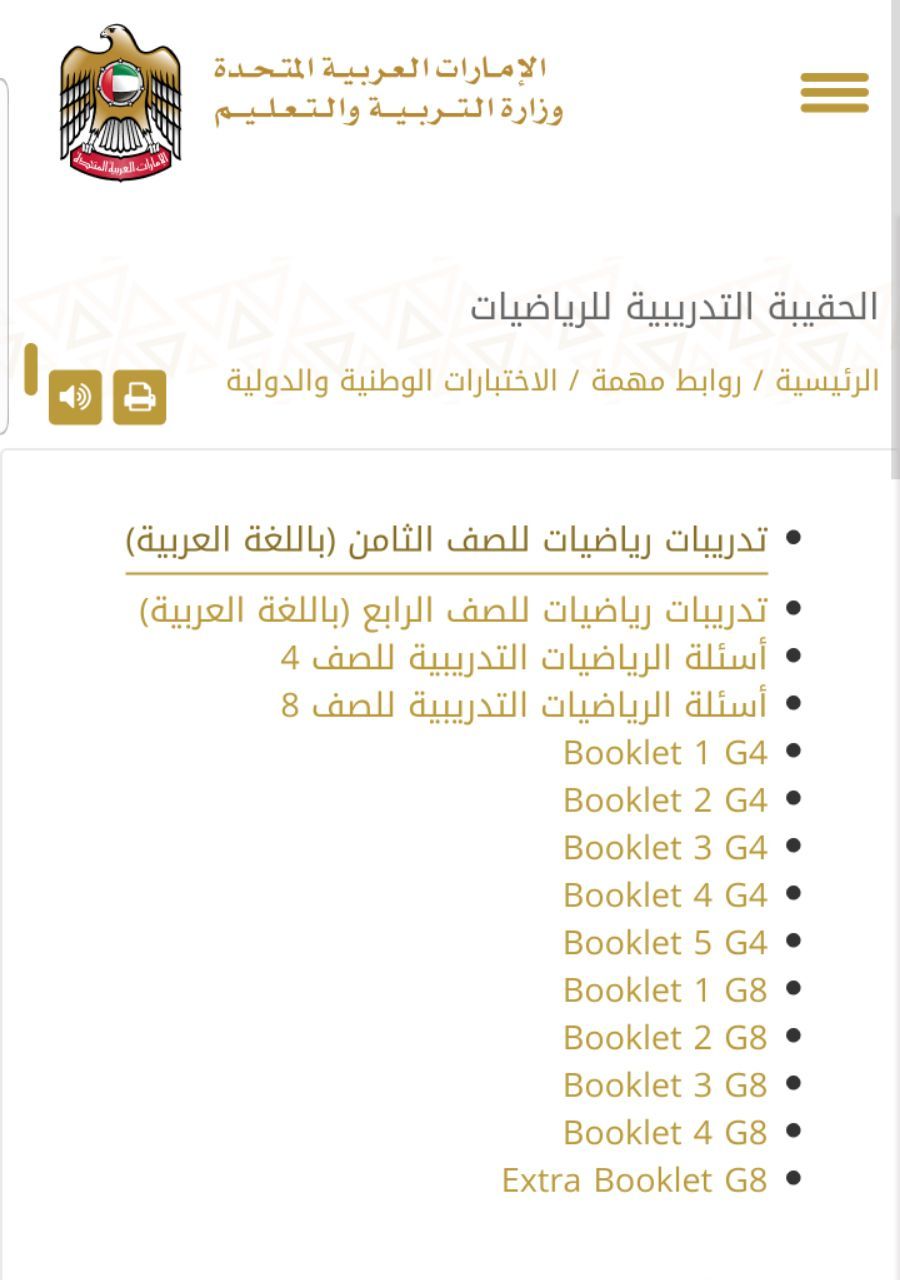
Task: View Booklet 3 G4
Action: 665,847
